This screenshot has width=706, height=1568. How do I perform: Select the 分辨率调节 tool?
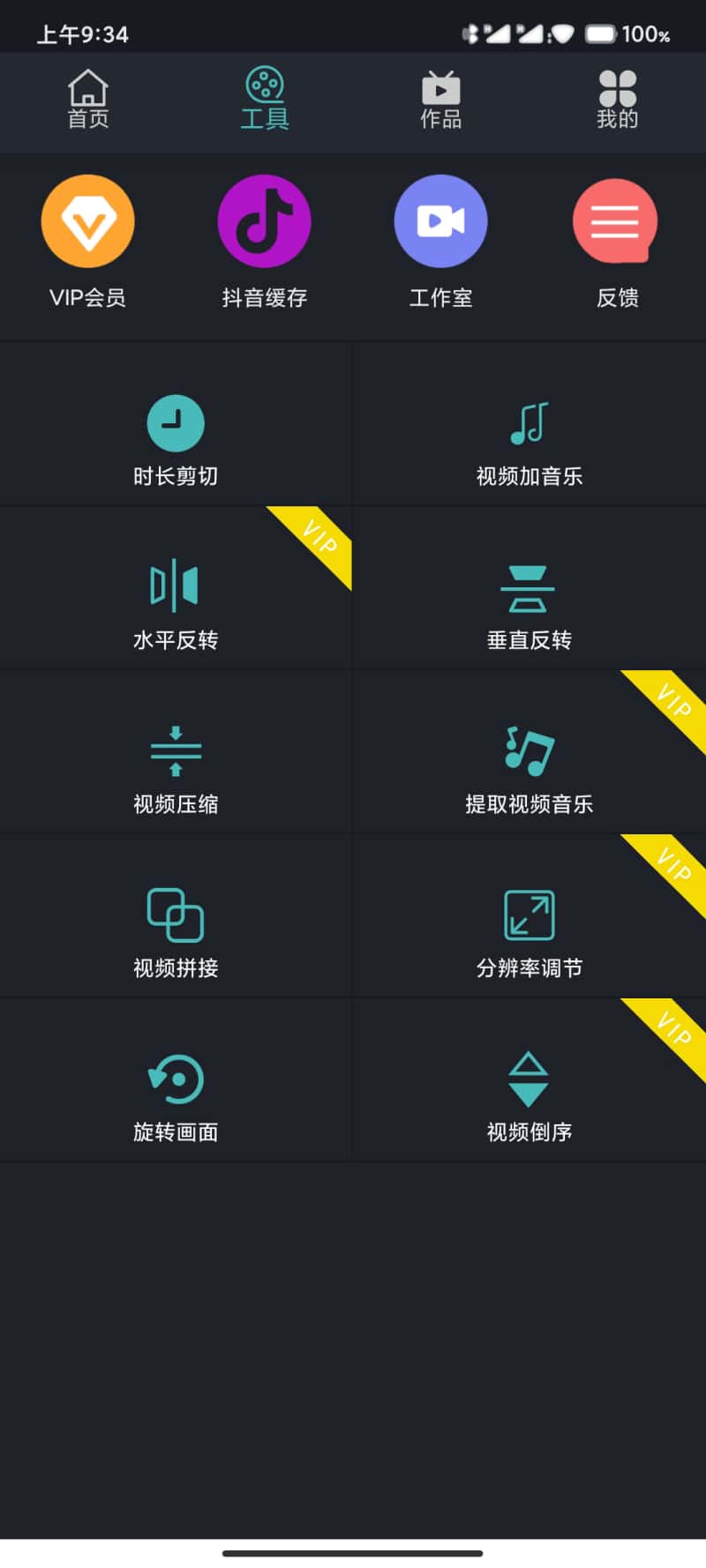coord(529,930)
